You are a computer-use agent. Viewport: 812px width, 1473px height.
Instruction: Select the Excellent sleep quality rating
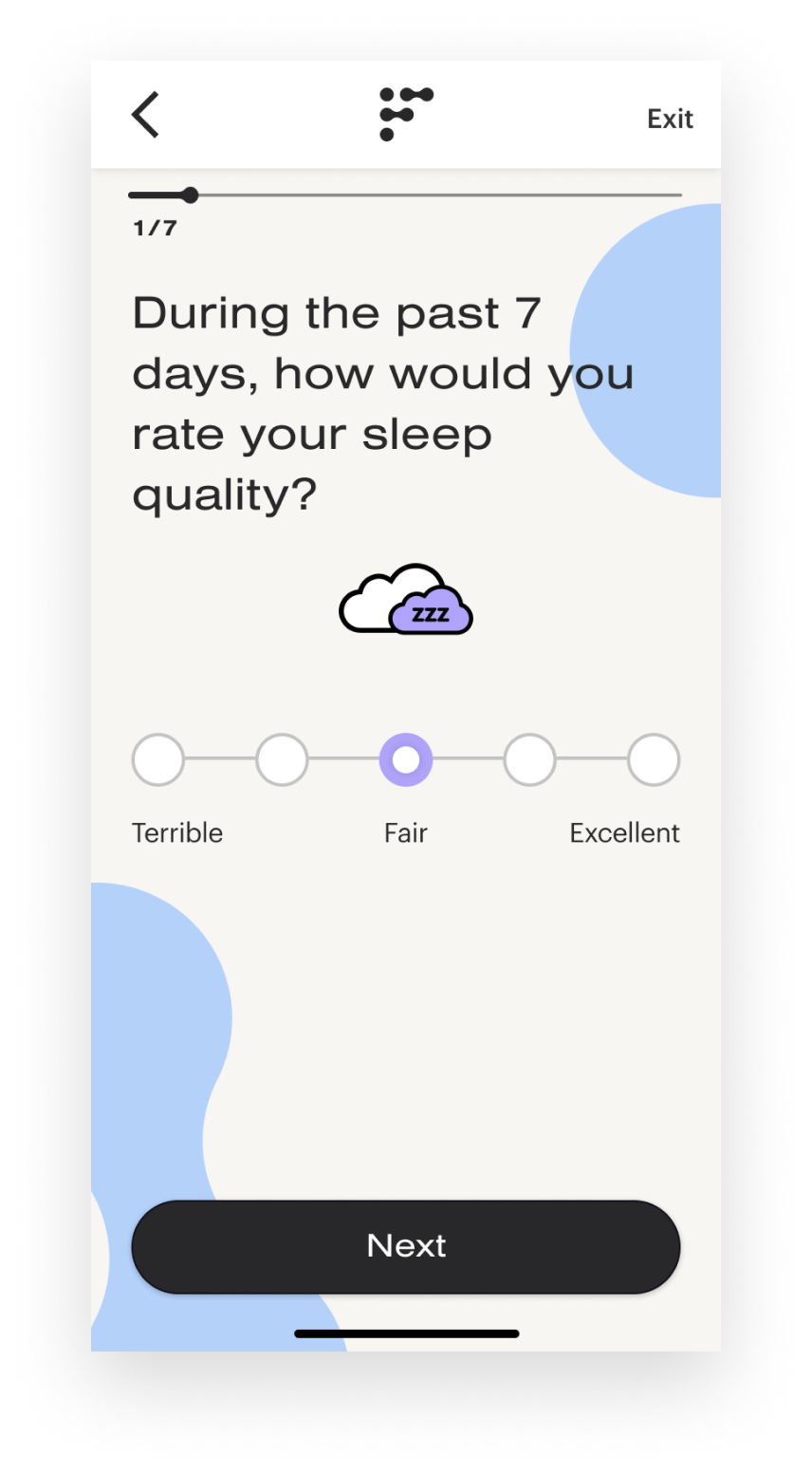pyautogui.click(x=654, y=760)
